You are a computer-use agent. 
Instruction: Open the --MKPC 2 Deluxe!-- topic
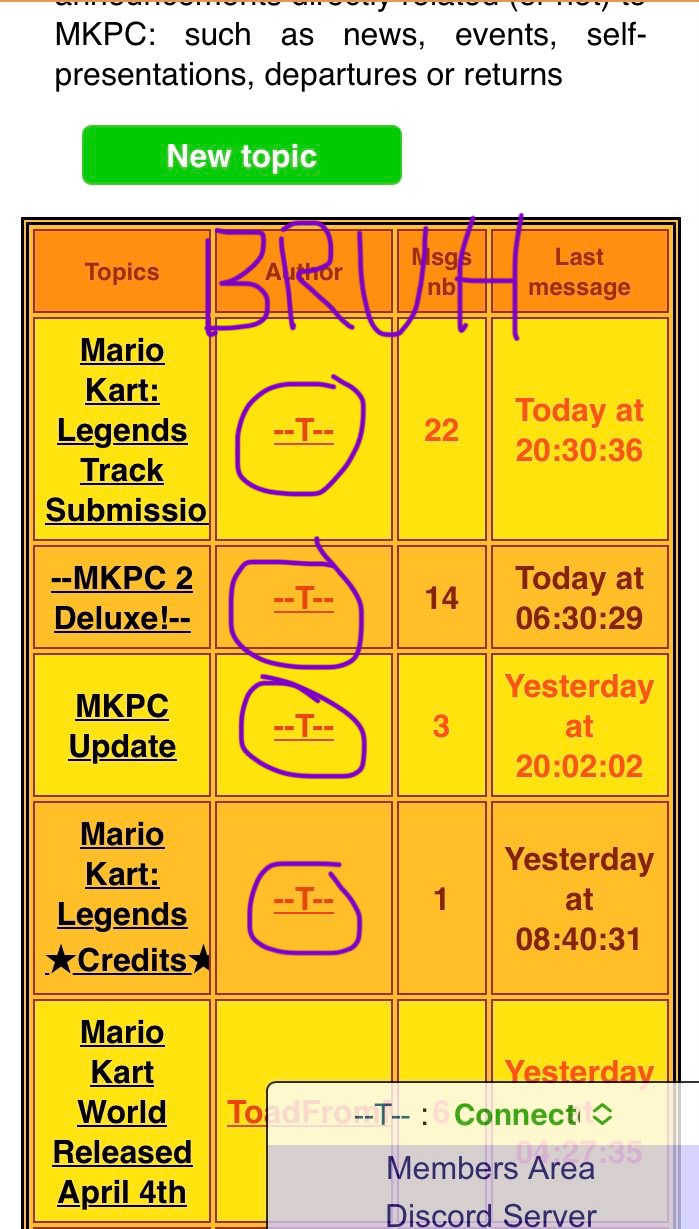point(123,598)
